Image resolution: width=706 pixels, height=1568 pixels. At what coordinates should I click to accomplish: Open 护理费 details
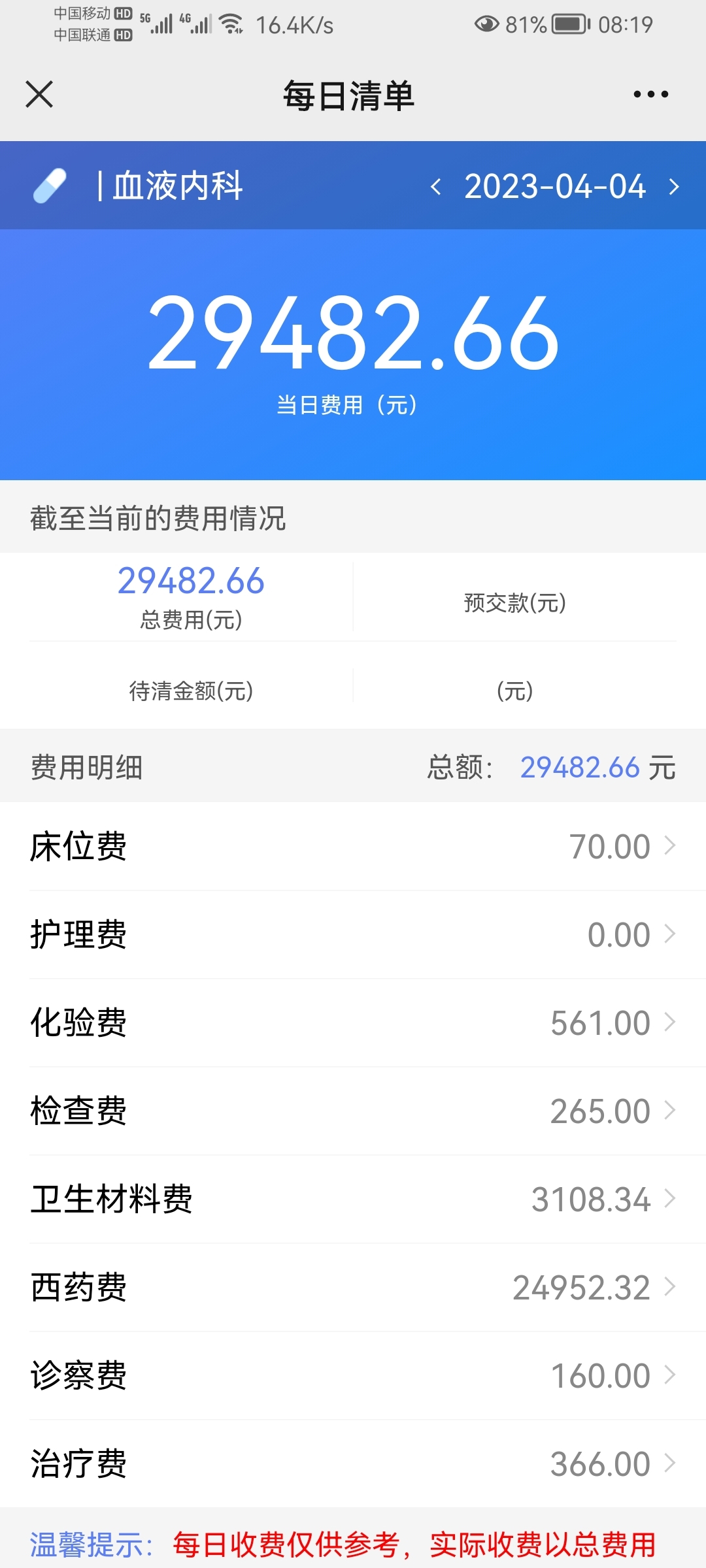click(x=353, y=935)
